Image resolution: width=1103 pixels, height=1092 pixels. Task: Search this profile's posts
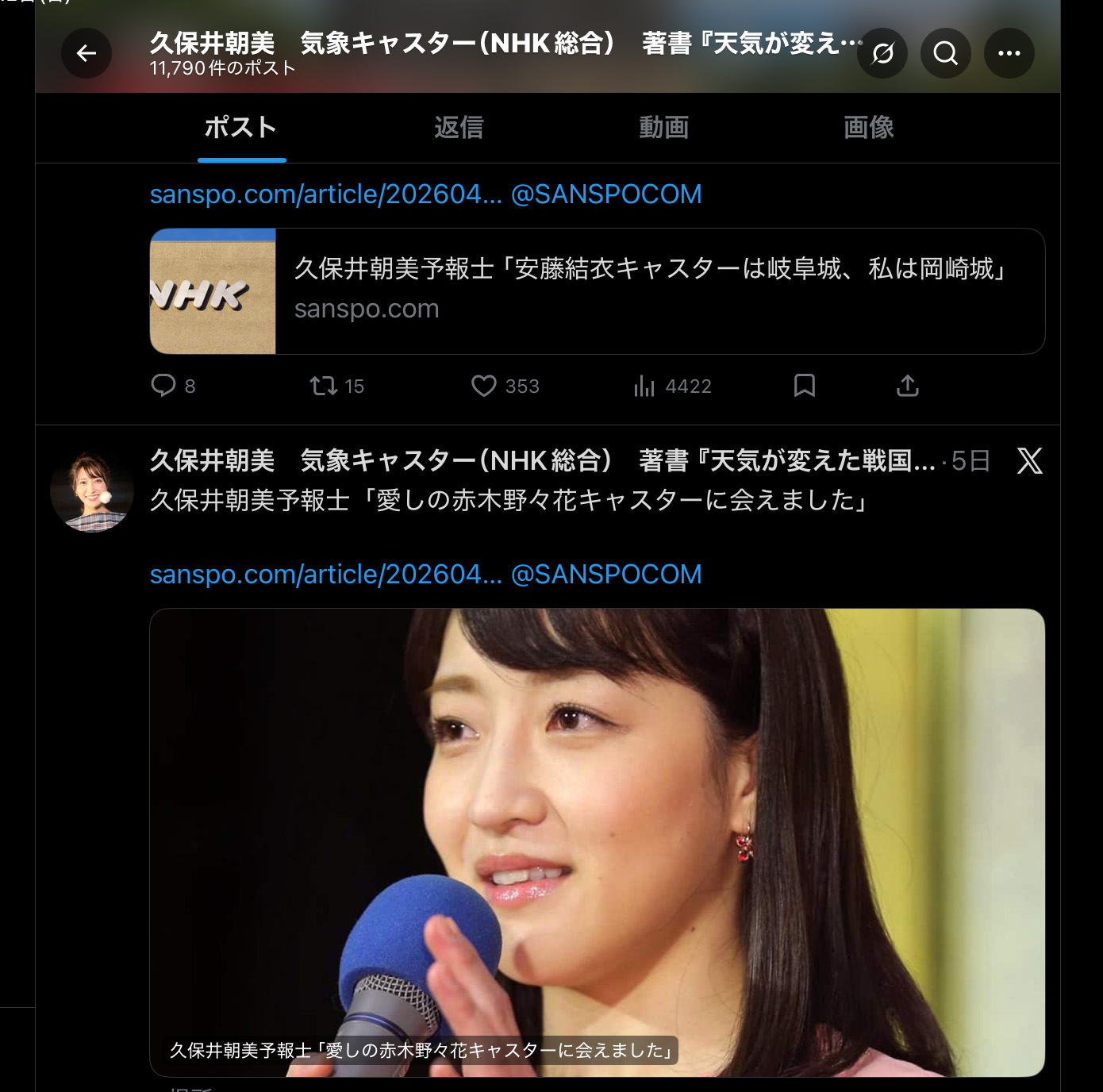(945, 53)
